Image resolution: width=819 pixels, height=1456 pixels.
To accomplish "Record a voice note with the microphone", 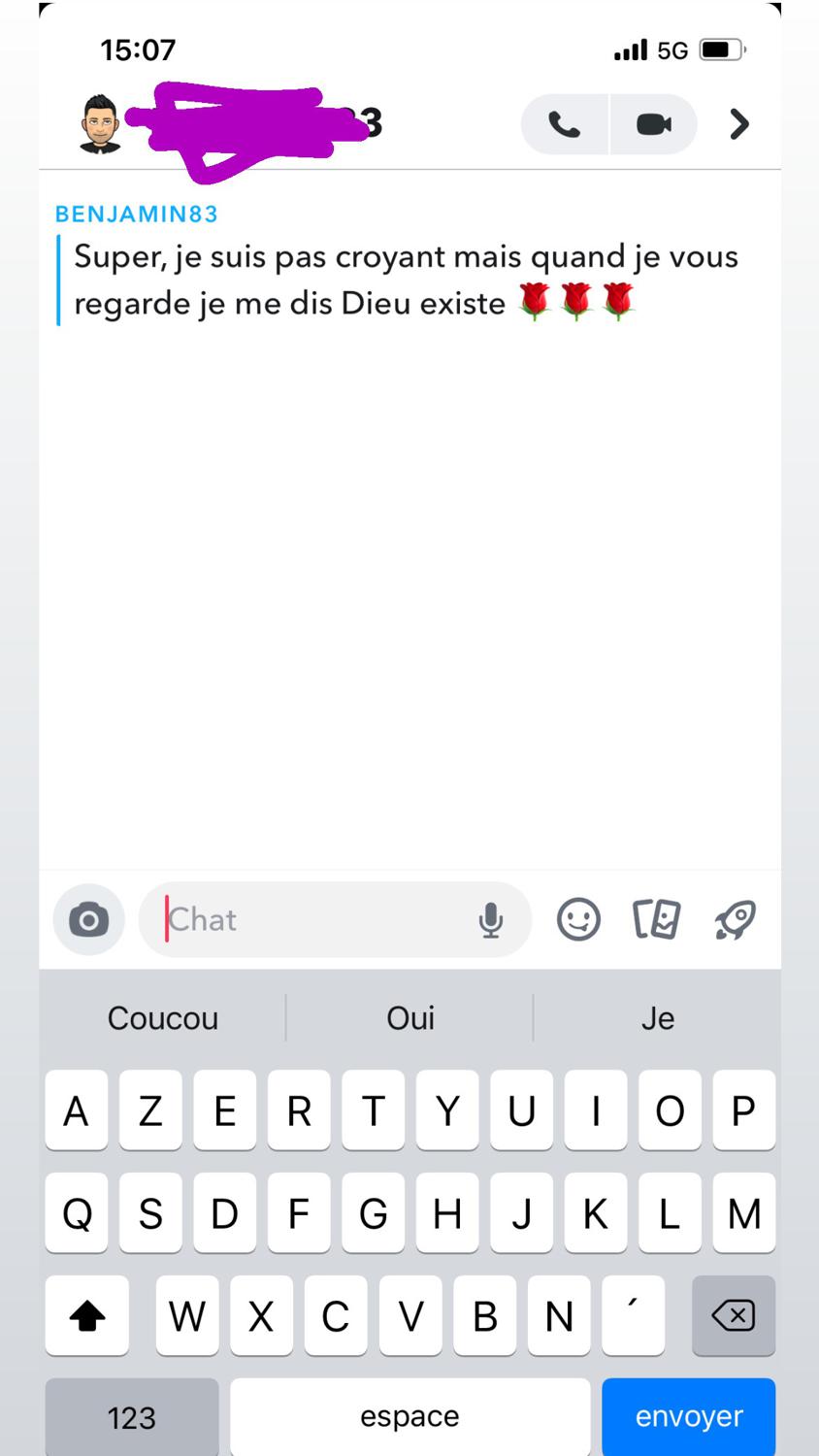I will pos(491,919).
